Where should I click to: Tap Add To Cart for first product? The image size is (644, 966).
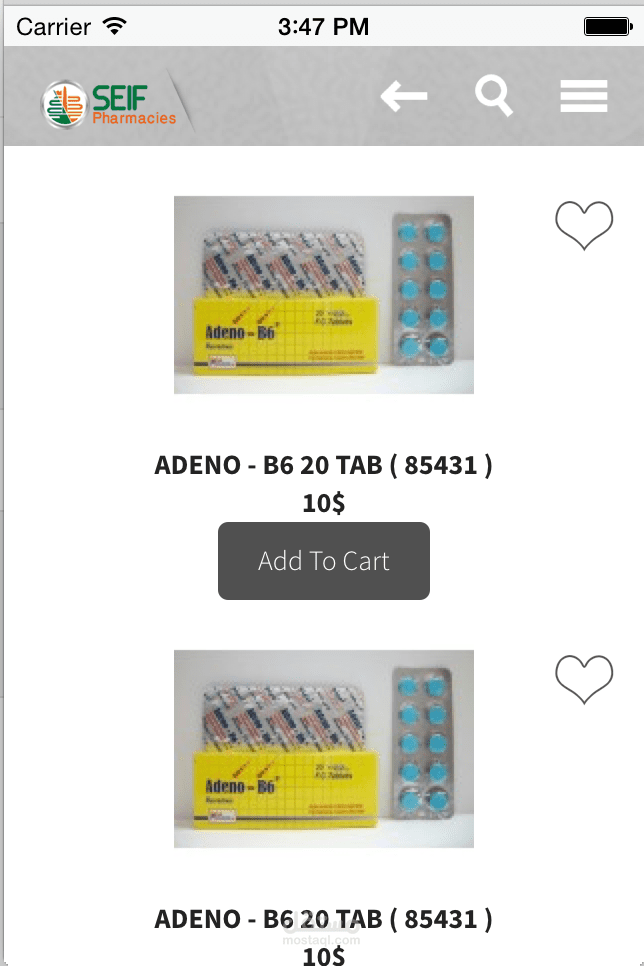(324, 561)
